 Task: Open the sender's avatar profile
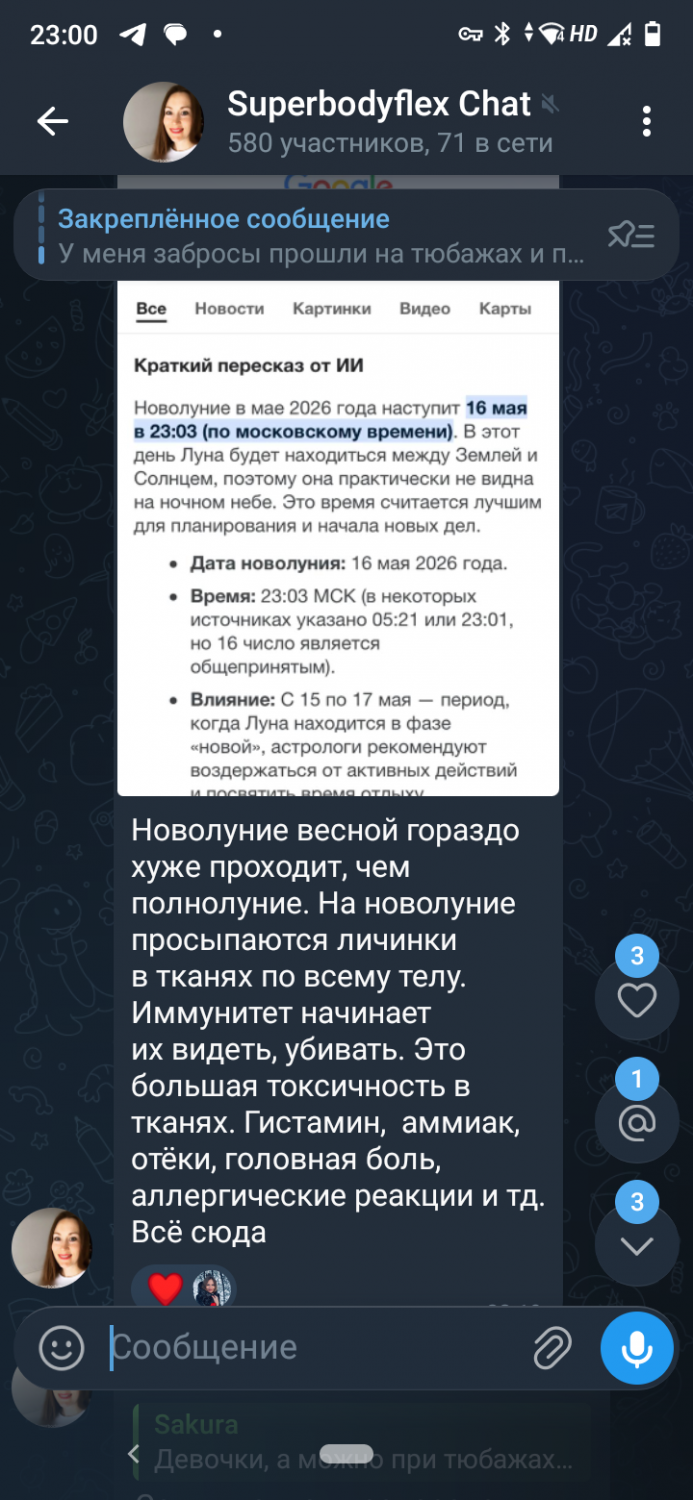point(52,1248)
